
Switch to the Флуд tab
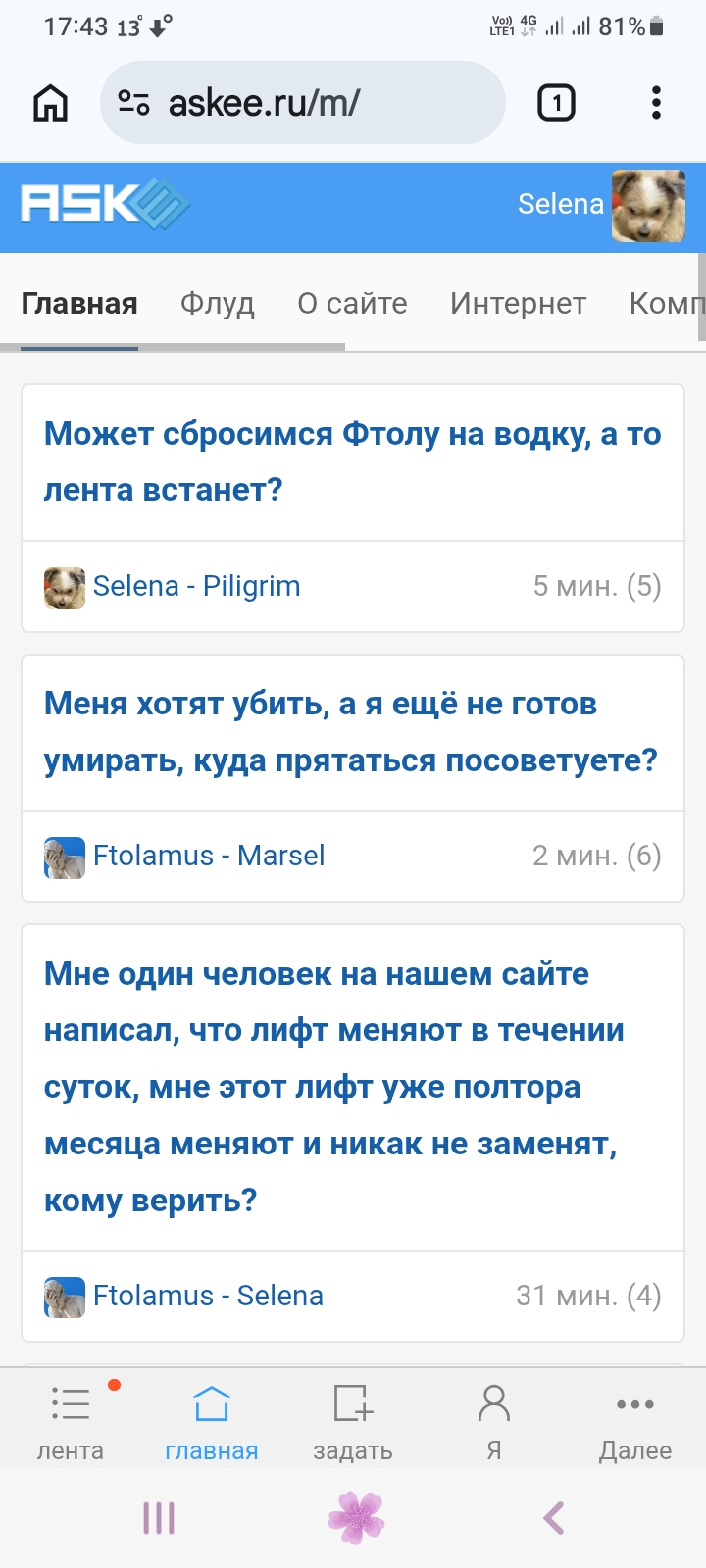(217, 304)
